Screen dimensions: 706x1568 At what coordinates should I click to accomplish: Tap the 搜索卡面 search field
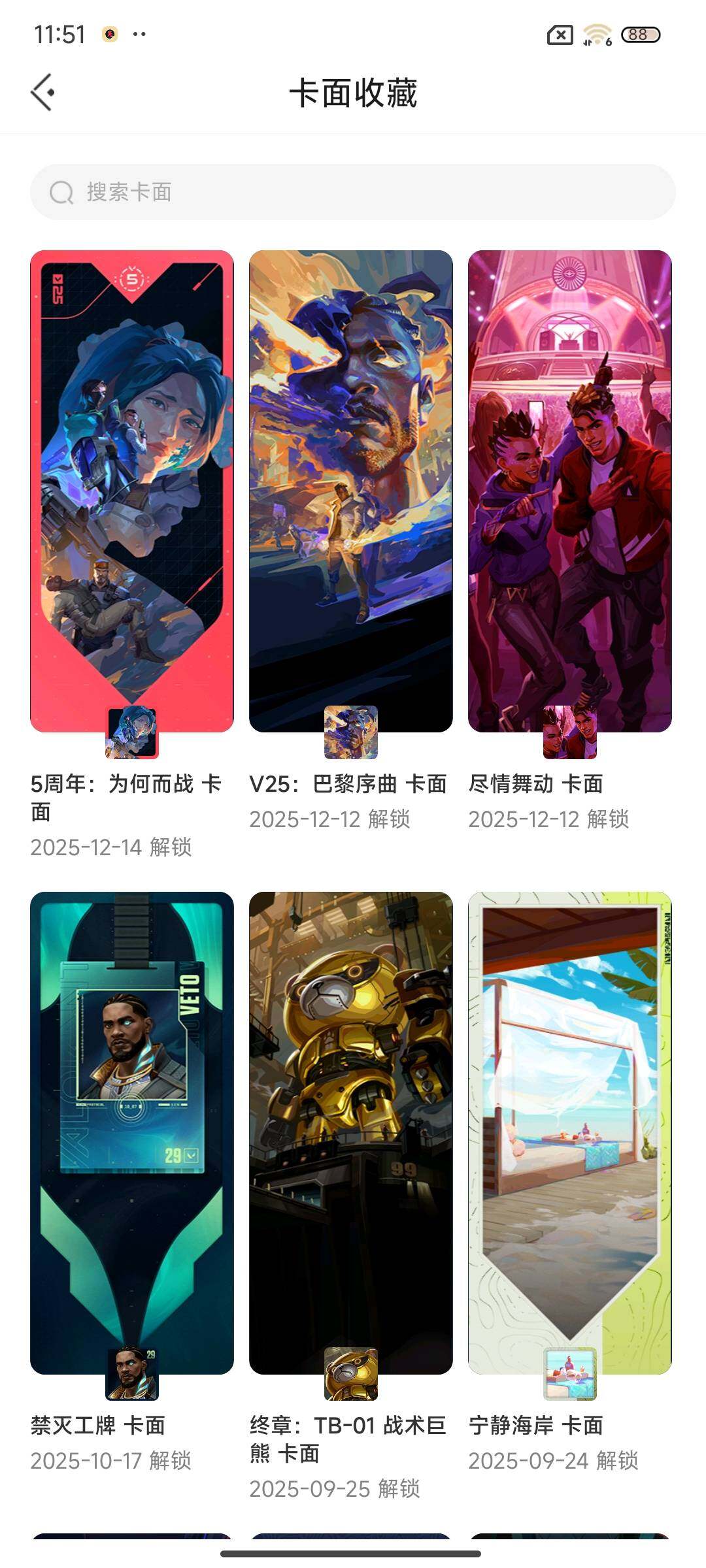click(353, 191)
